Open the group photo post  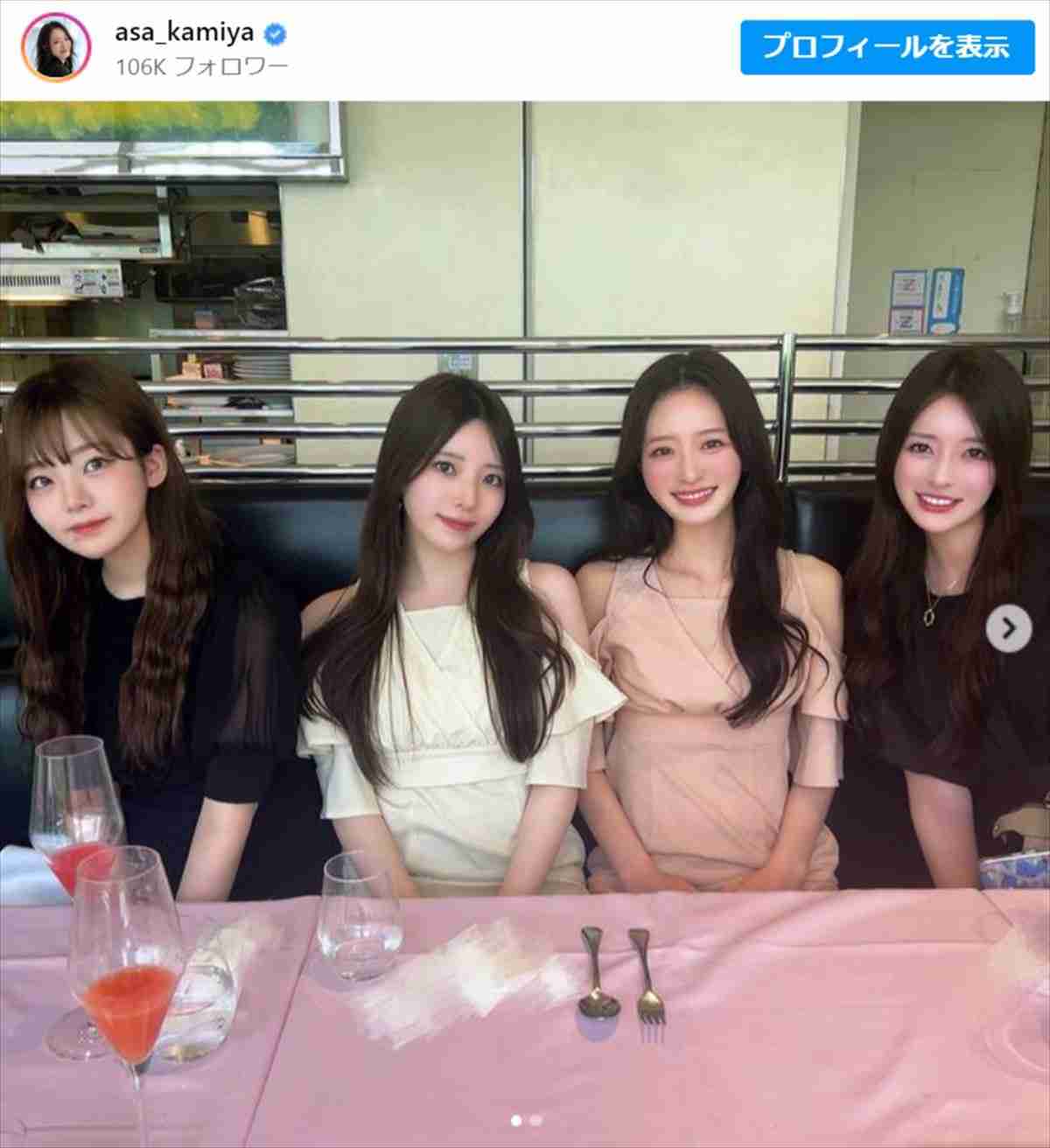tap(525, 612)
